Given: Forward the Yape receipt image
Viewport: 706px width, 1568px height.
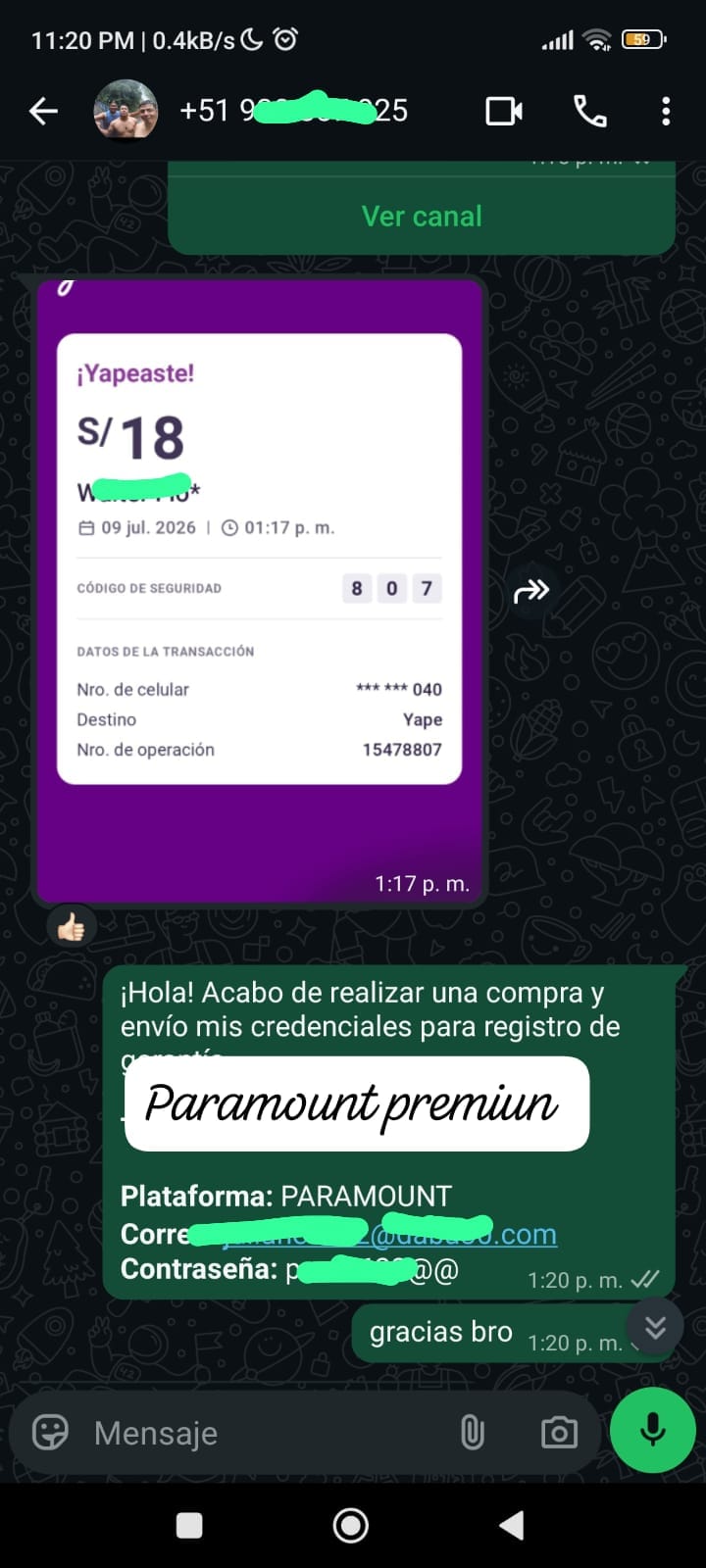Looking at the screenshot, I should click(x=530, y=591).
